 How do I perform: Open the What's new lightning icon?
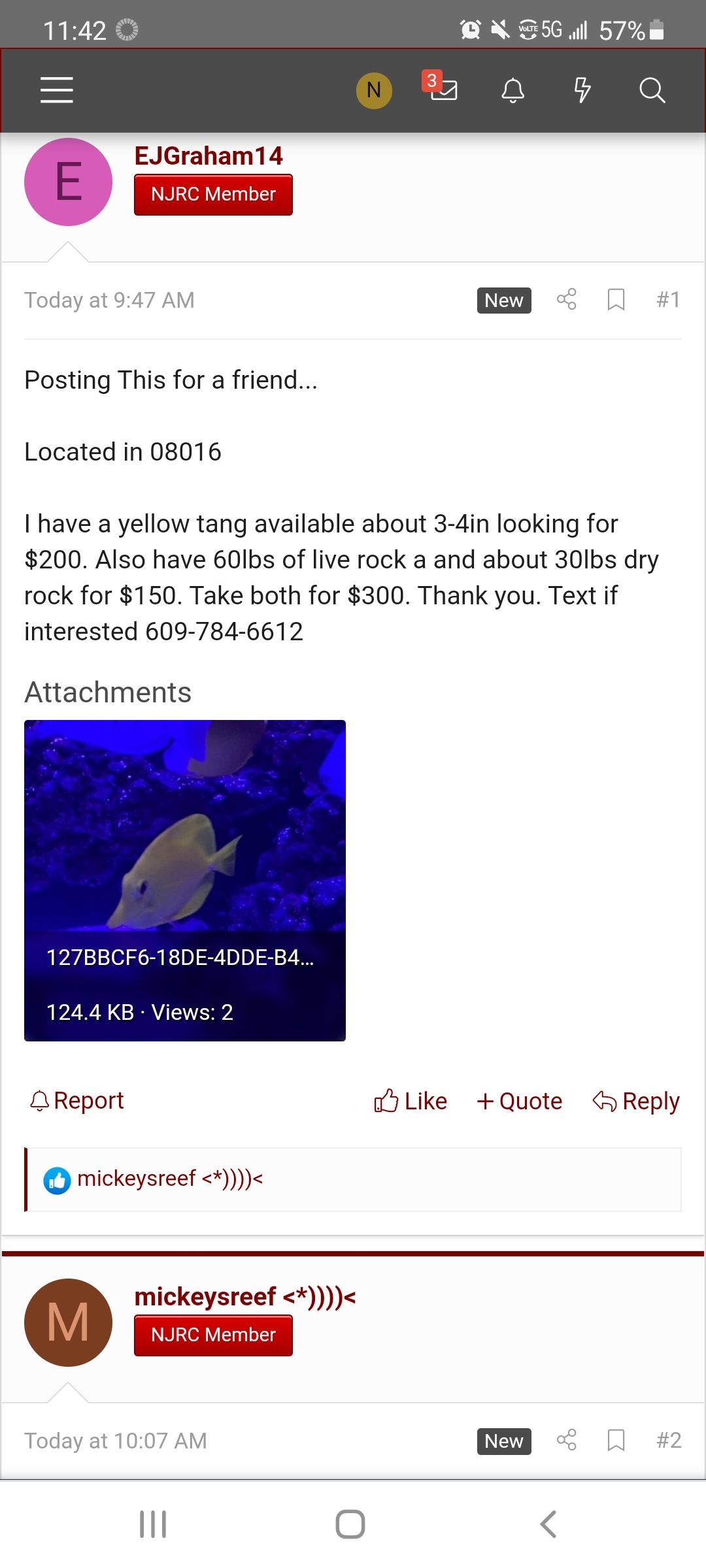(x=582, y=90)
